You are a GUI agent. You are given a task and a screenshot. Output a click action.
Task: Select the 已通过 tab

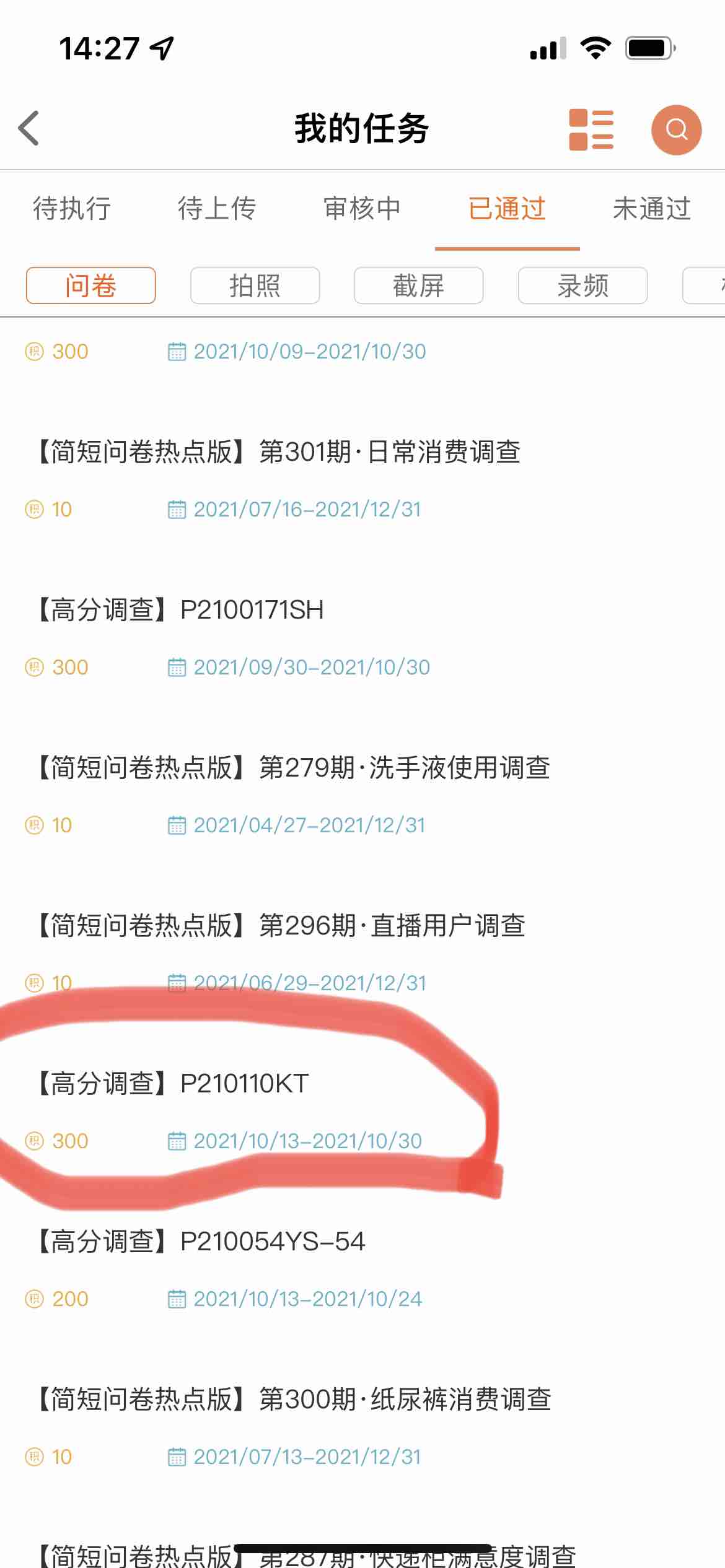coord(507,209)
